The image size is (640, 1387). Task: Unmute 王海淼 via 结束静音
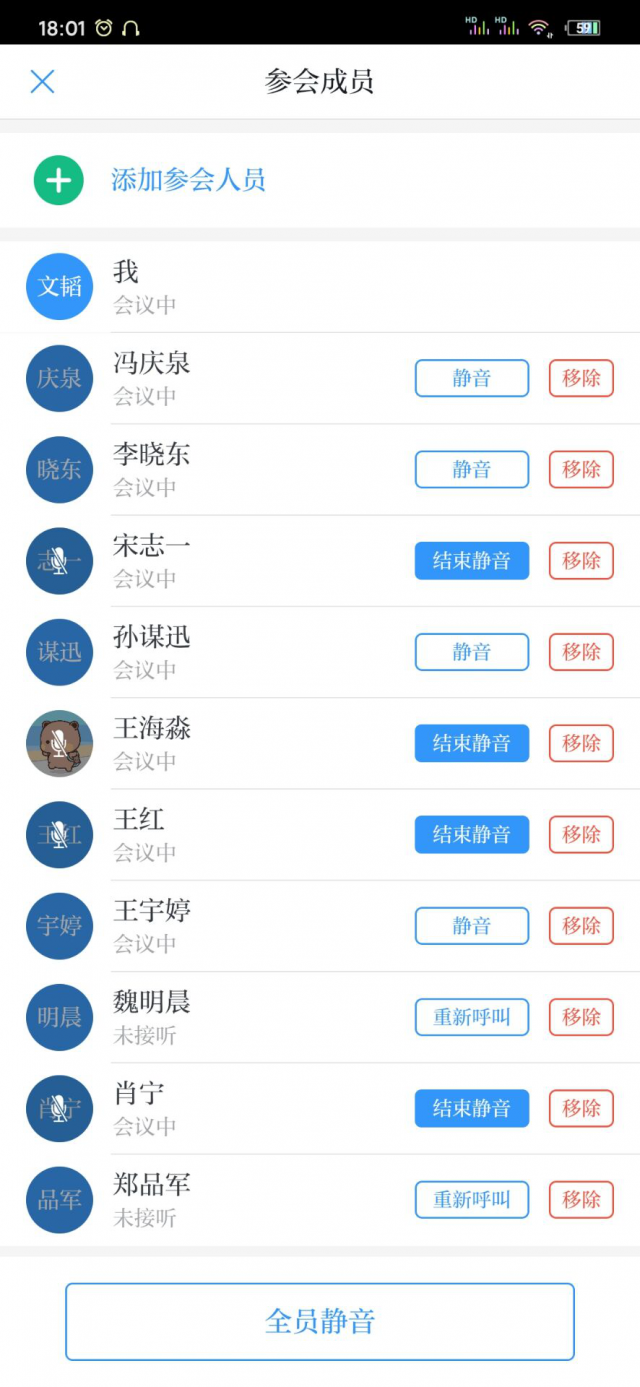(x=471, y=744)
